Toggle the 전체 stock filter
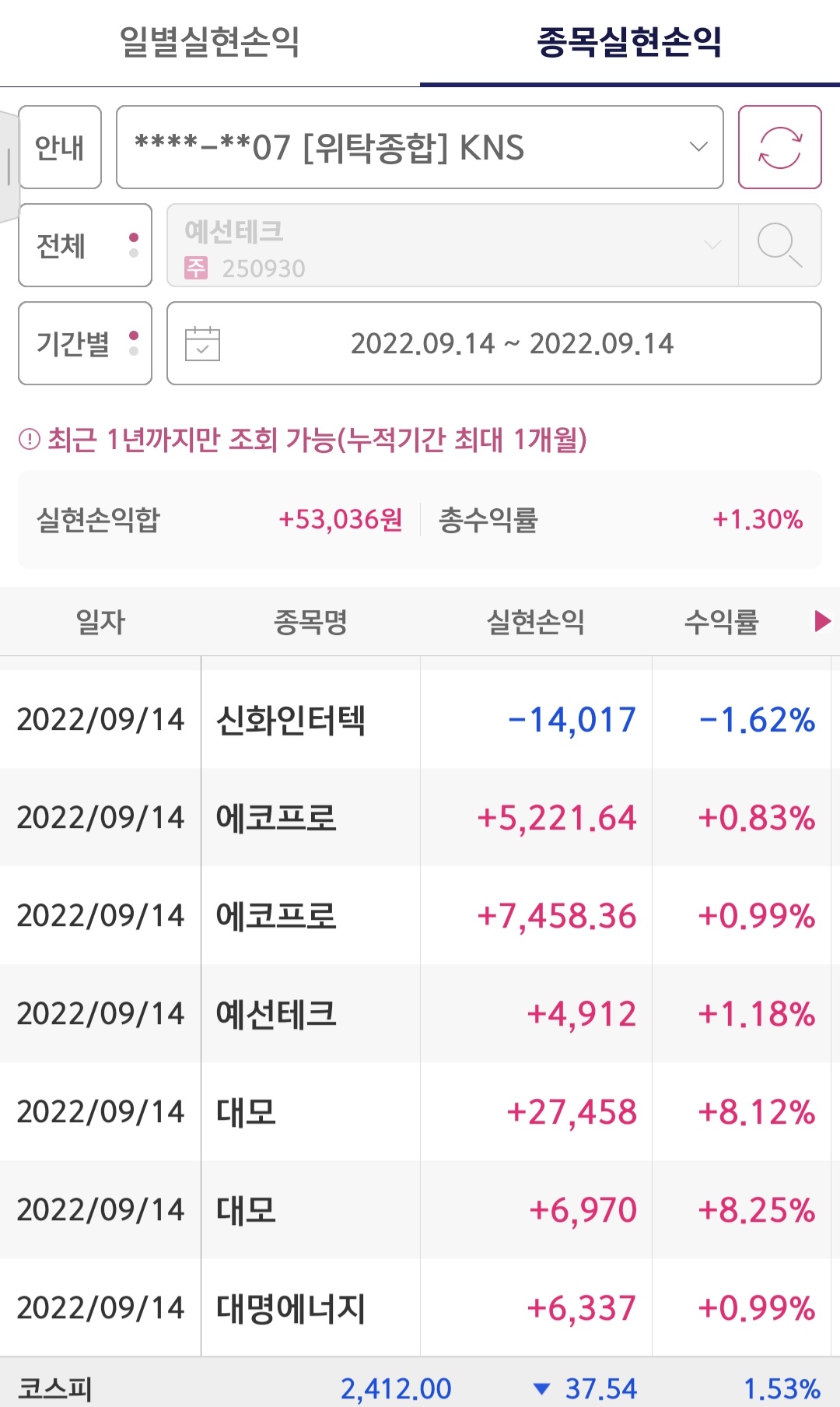The image size is (840, 1407). [x=86, y=245]
